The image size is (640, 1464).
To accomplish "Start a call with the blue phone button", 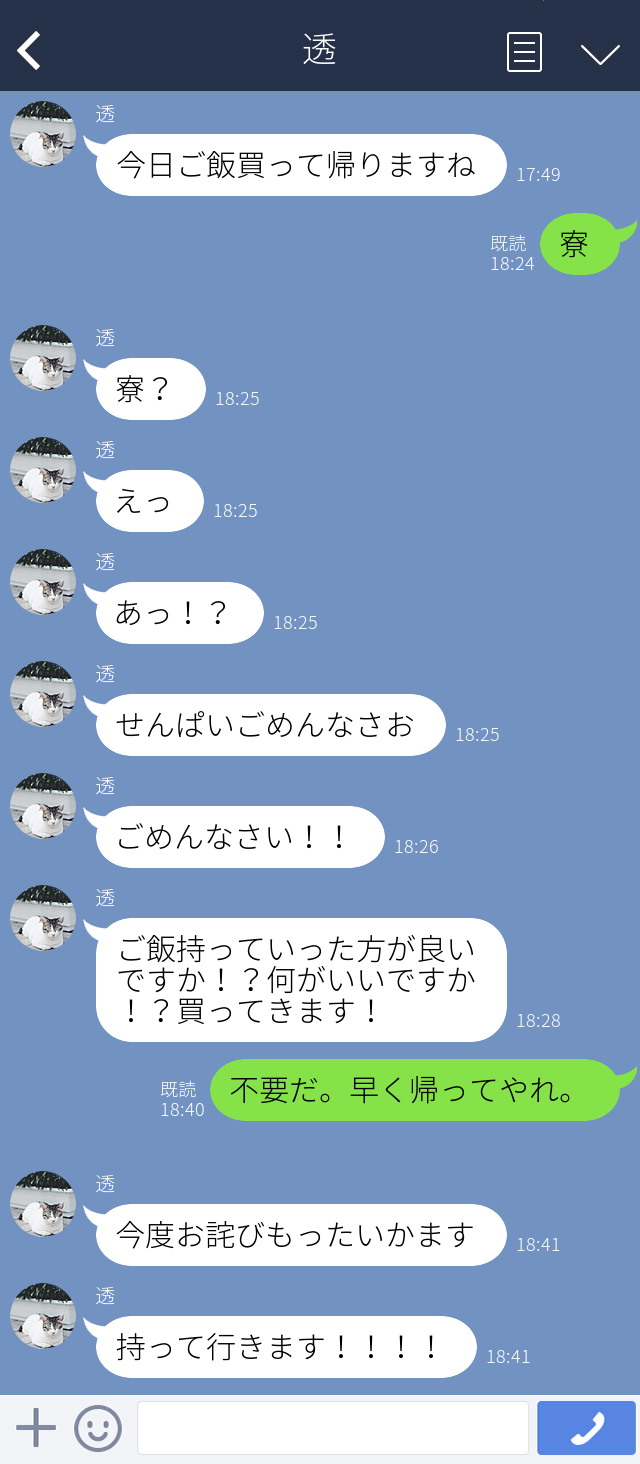I will (x=586, y=1427).
